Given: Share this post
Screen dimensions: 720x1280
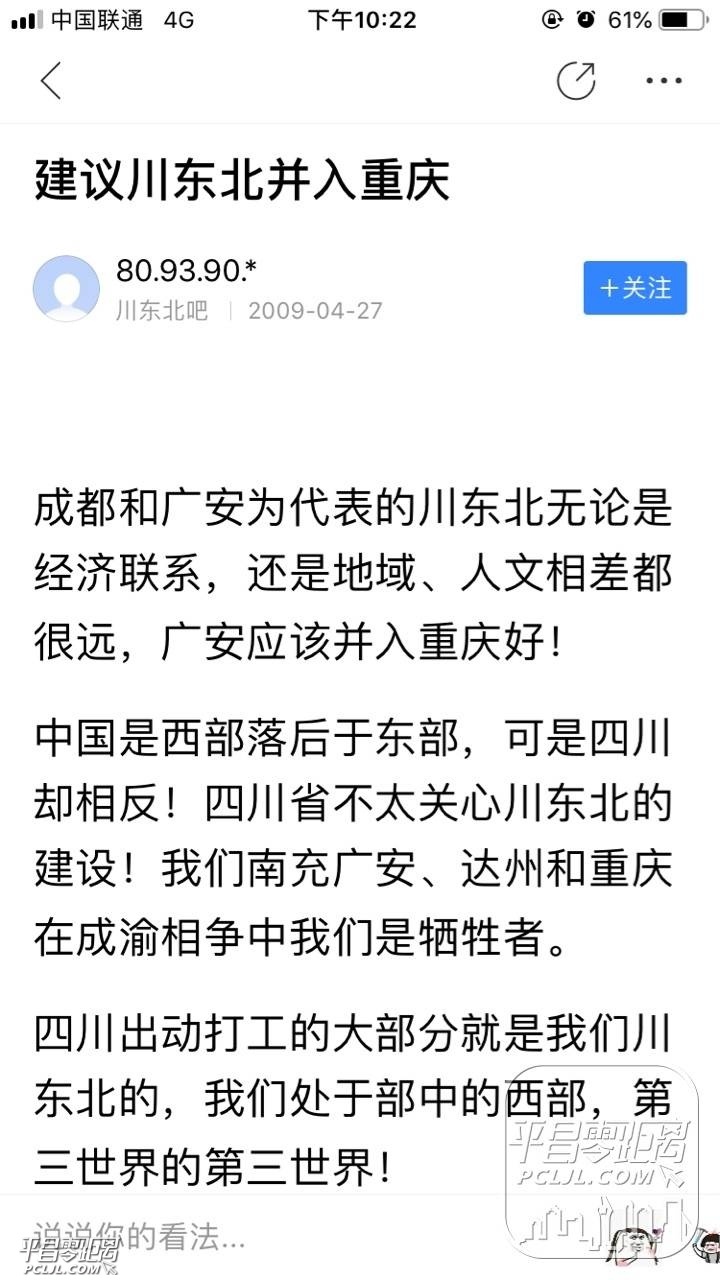Looking at the screenshot, I should (575, 80).
